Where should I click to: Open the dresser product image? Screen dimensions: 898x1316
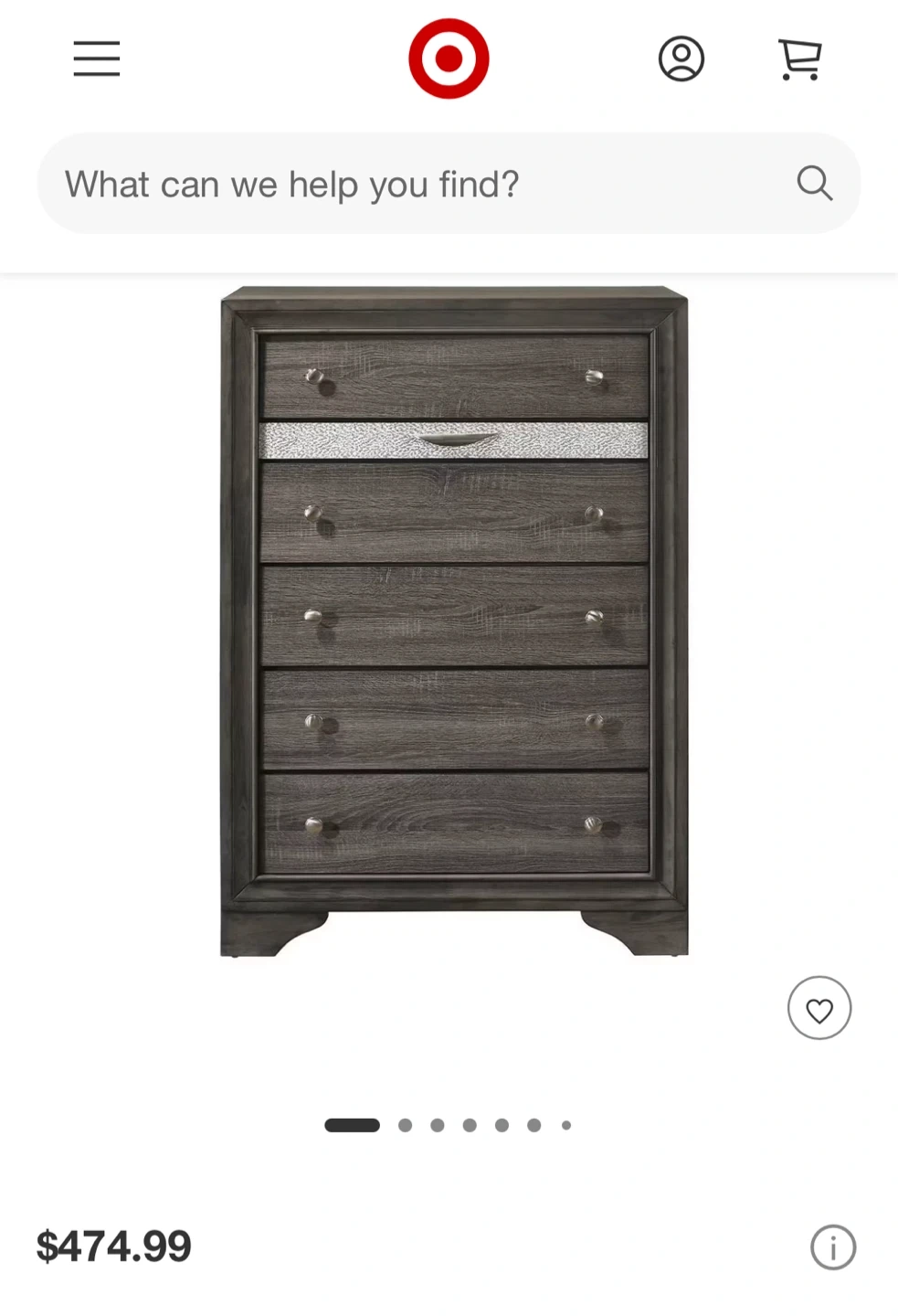point(454,621)
